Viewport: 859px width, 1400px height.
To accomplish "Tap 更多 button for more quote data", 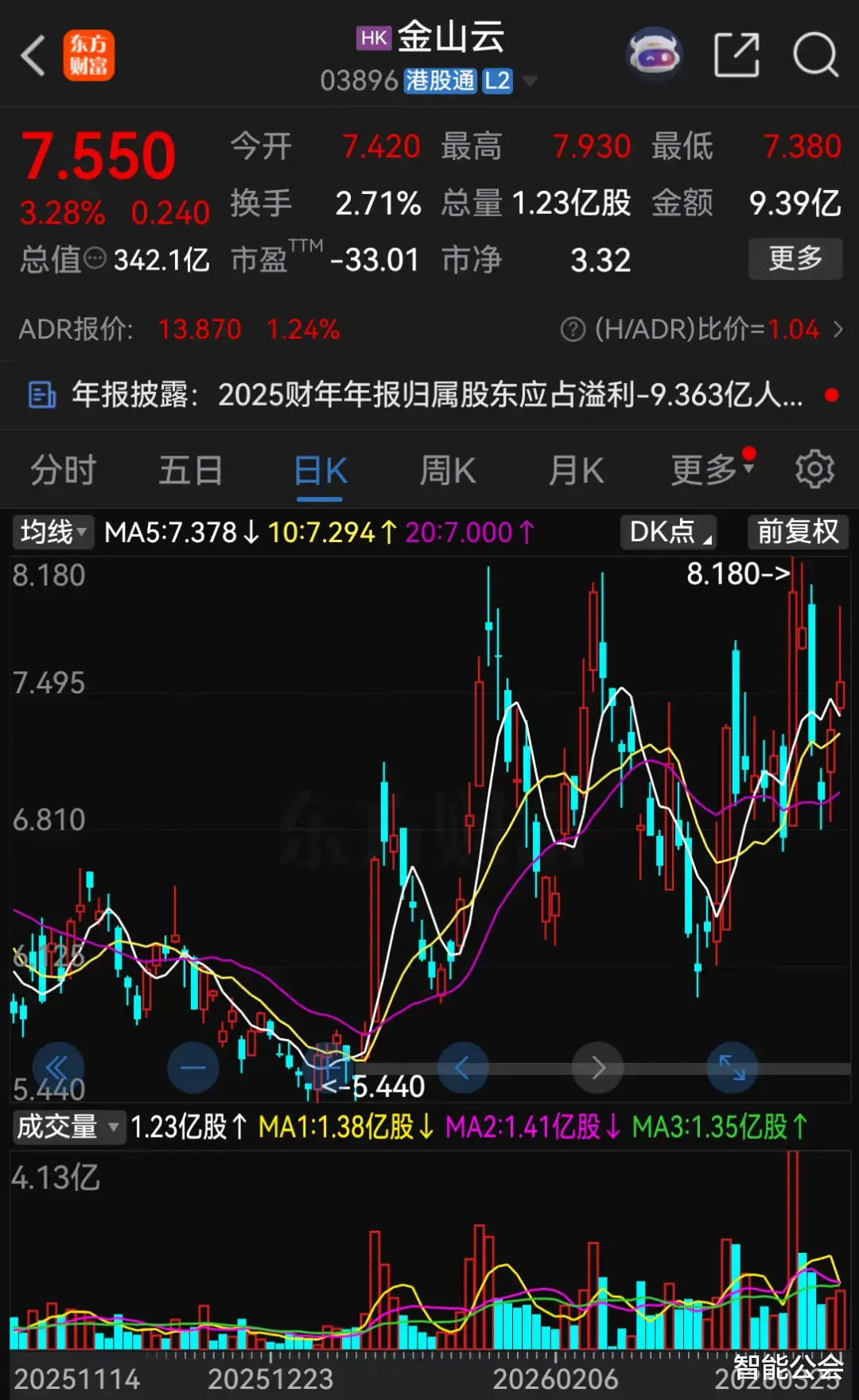I will (x=795, y=258).
